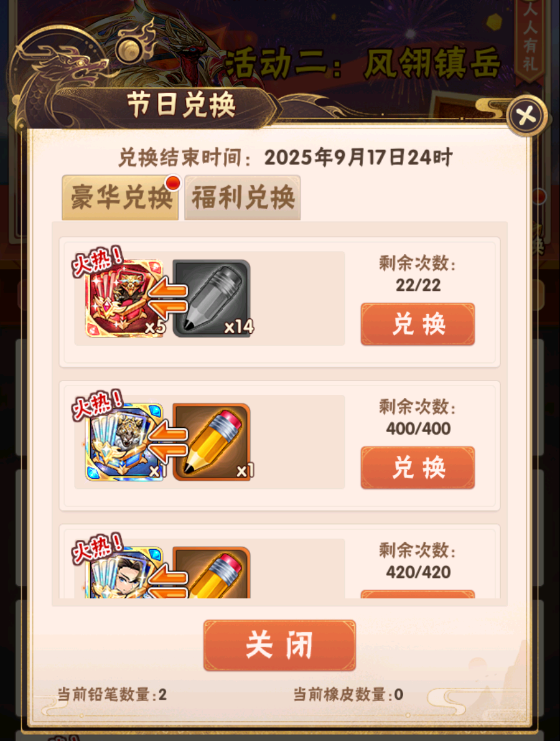
Task: View the red hero shard x5 reward
Action: [x=125, y=299]
